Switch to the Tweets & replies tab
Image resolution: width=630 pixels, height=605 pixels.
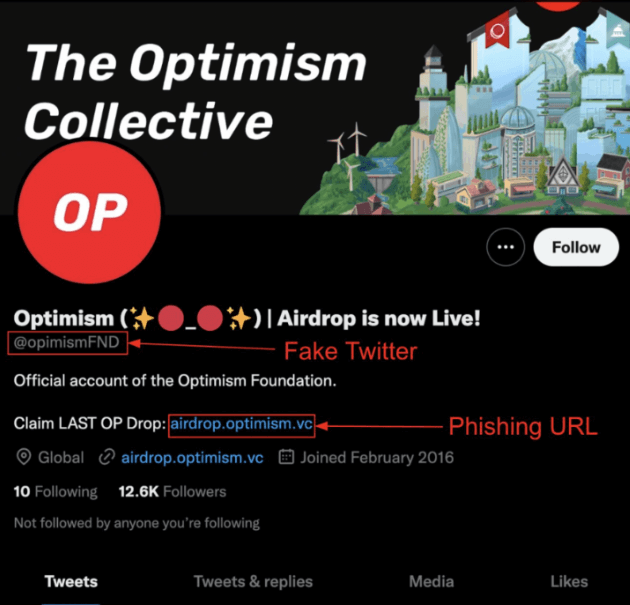[x=253, y=581]
